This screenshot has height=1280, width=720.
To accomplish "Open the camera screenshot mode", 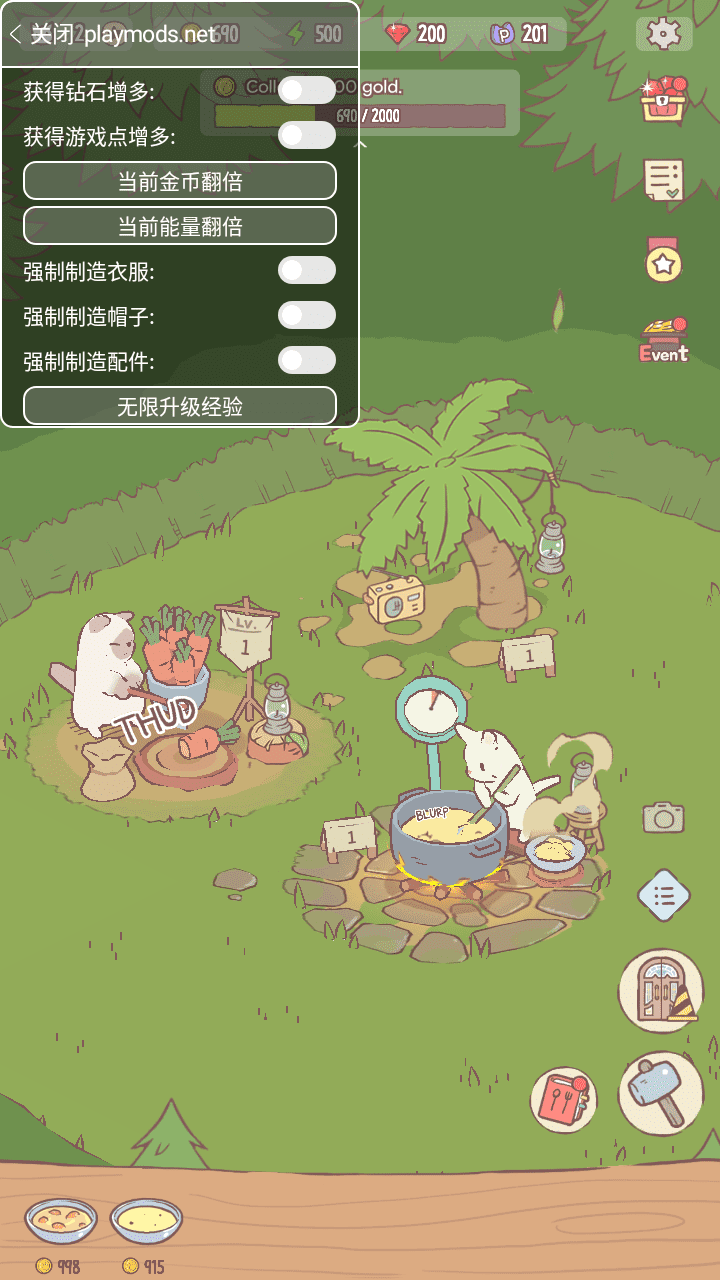I will [663, 817].
